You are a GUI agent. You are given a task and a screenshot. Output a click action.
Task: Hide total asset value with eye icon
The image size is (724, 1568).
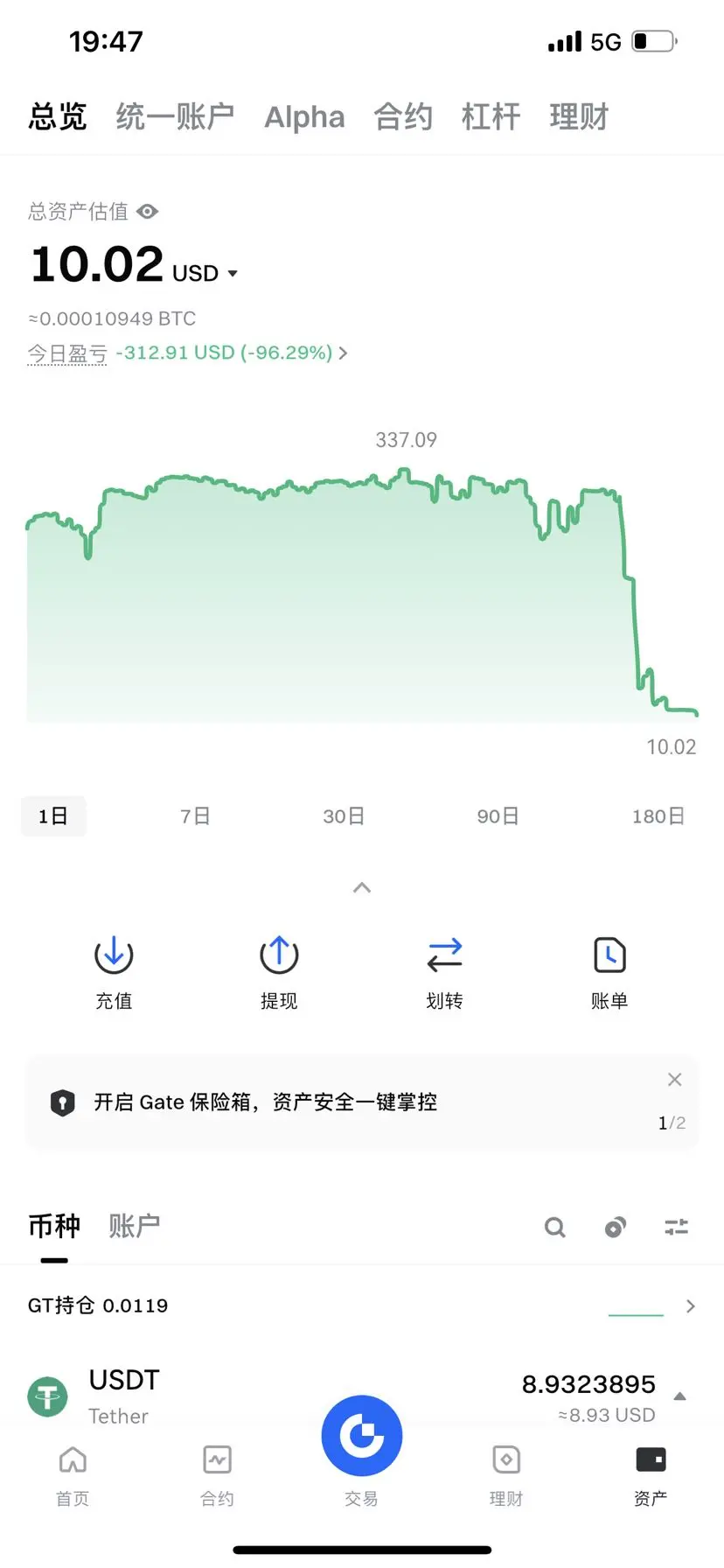coord(148,212)
